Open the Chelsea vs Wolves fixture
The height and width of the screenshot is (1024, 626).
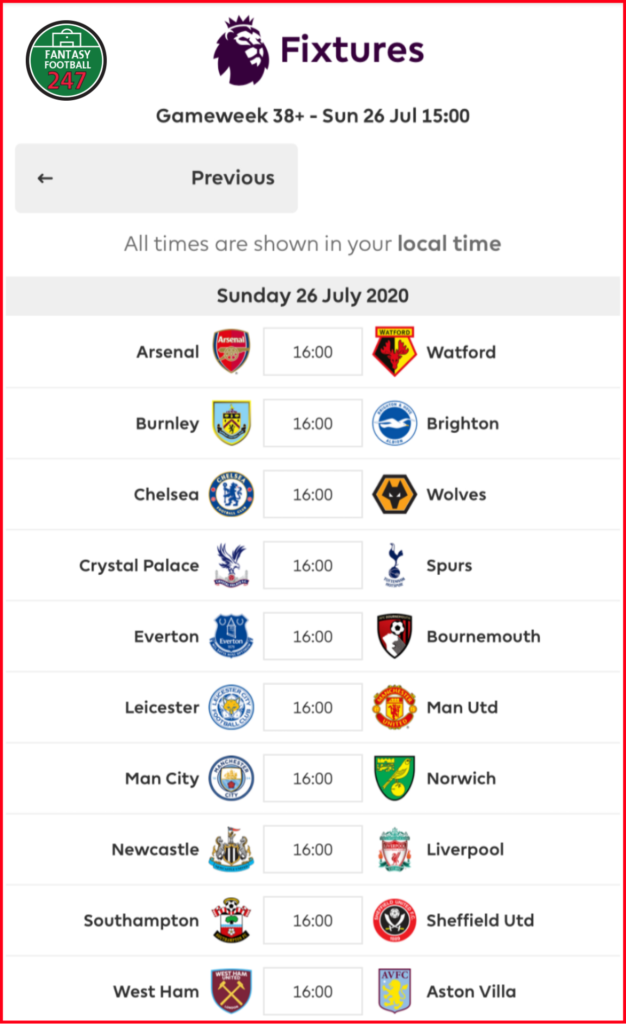(313, 494)
